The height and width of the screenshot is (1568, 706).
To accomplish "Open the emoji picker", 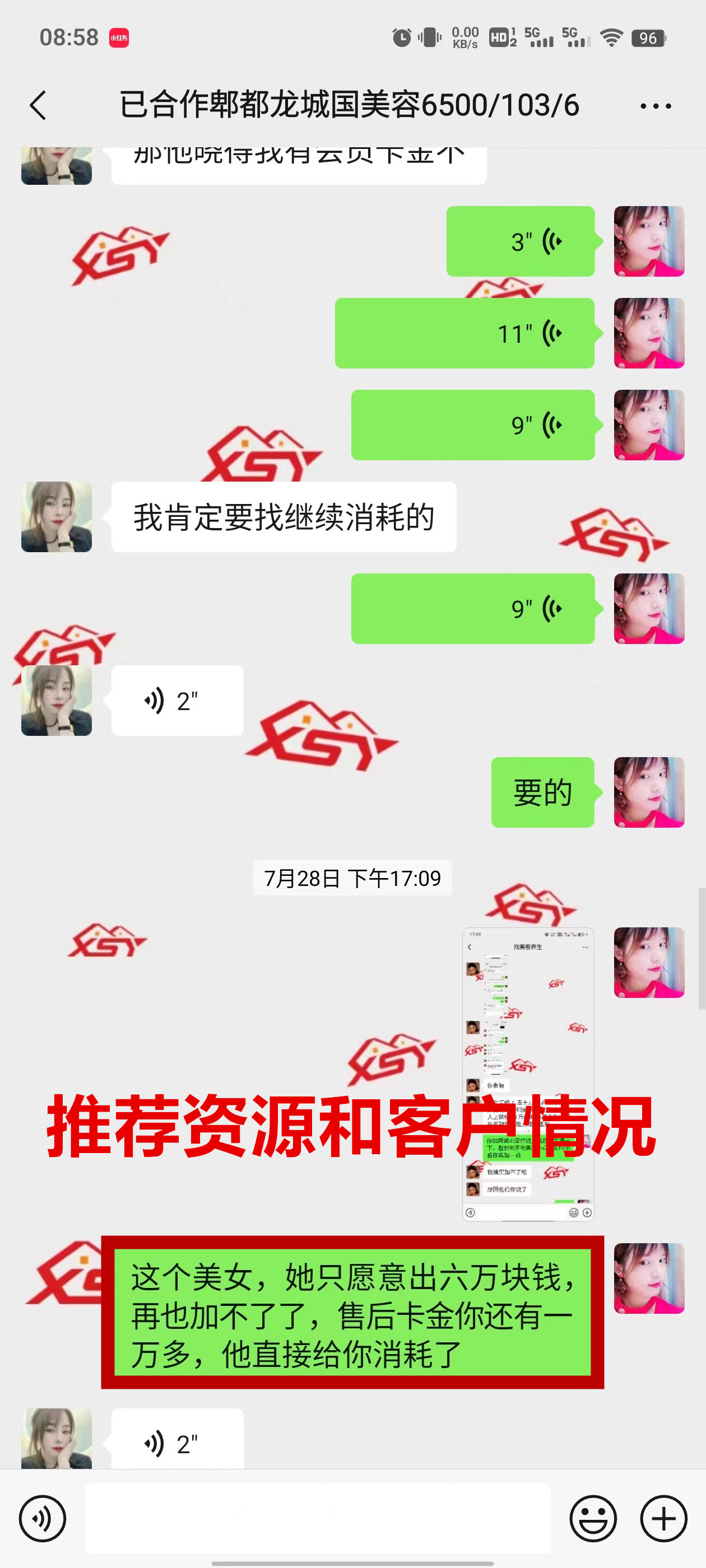I will 593,1518.
